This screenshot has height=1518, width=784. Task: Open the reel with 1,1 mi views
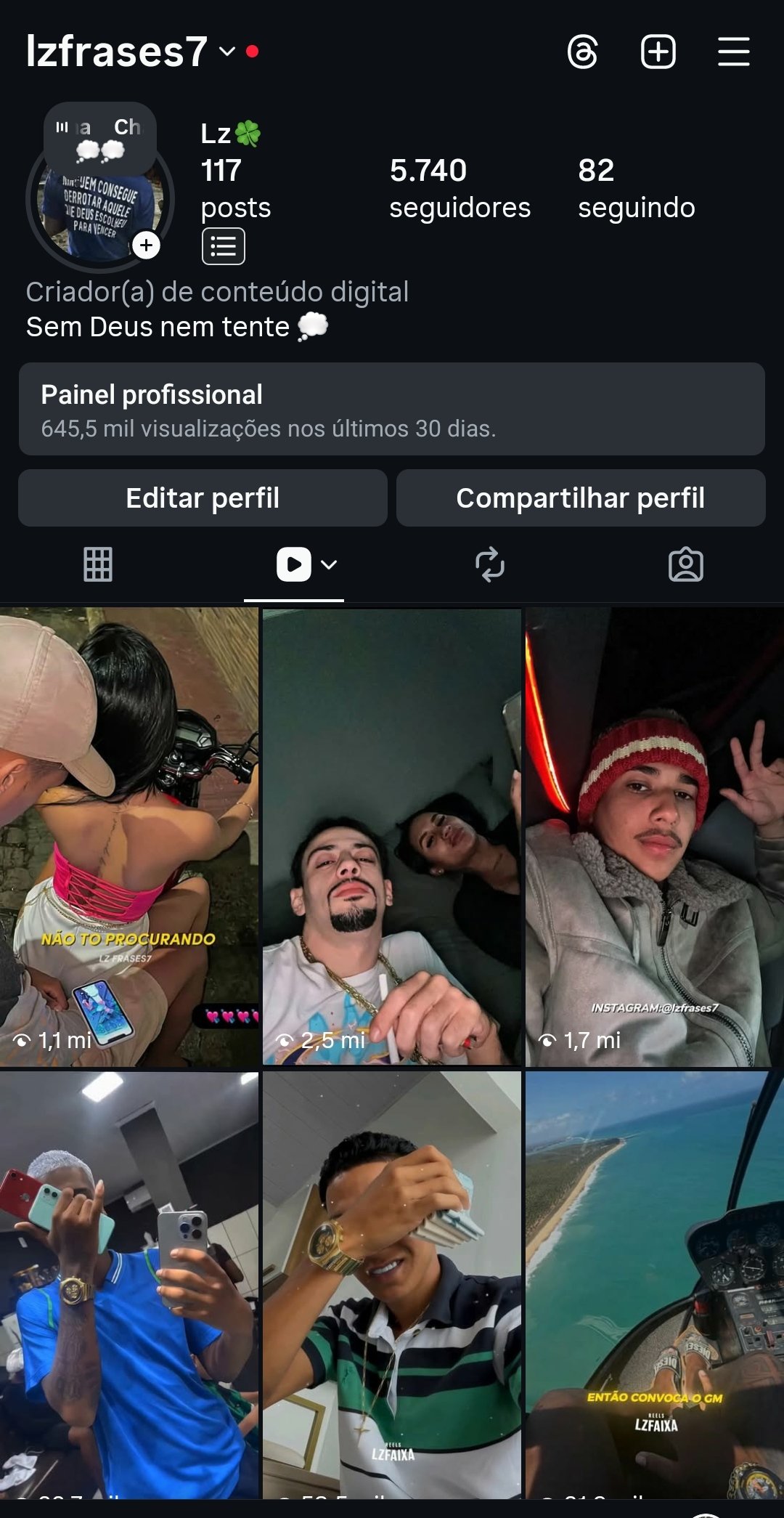point(129,837)
